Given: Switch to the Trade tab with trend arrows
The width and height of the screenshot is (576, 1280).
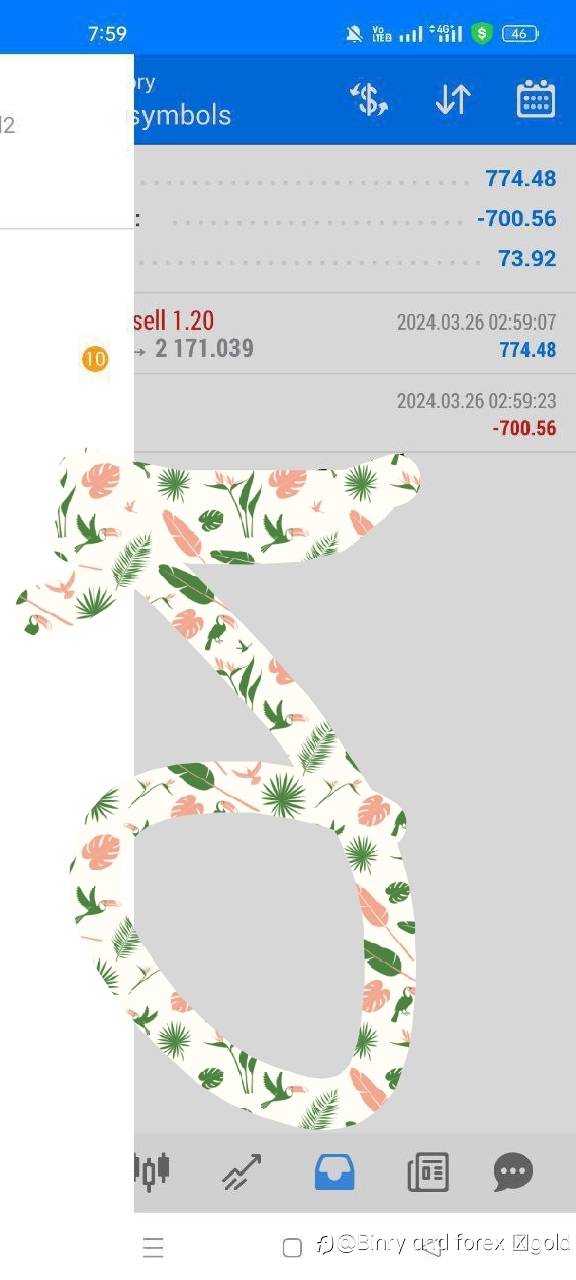Looking at the screenshot, I should [242, 1171].
